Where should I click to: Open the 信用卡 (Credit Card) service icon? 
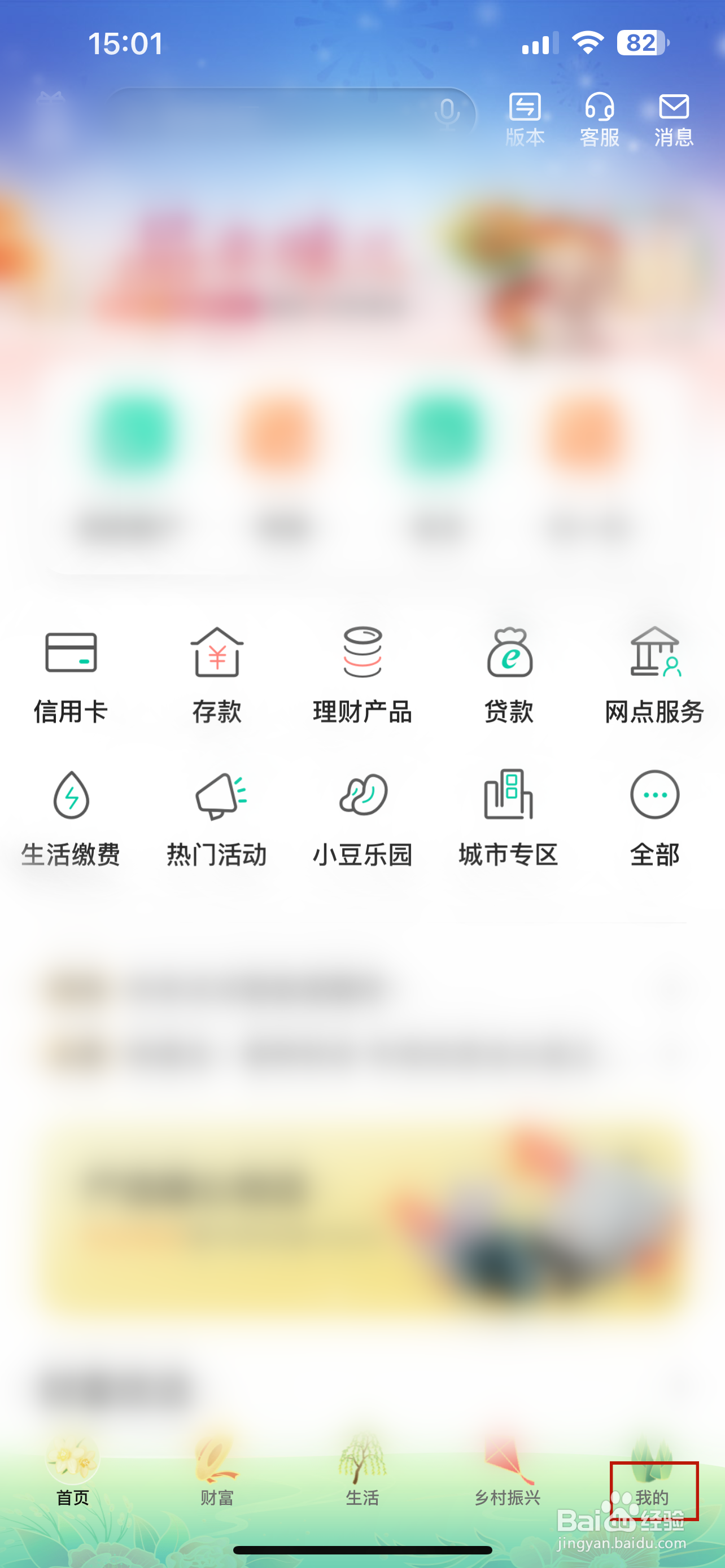[x=70, y=676]
